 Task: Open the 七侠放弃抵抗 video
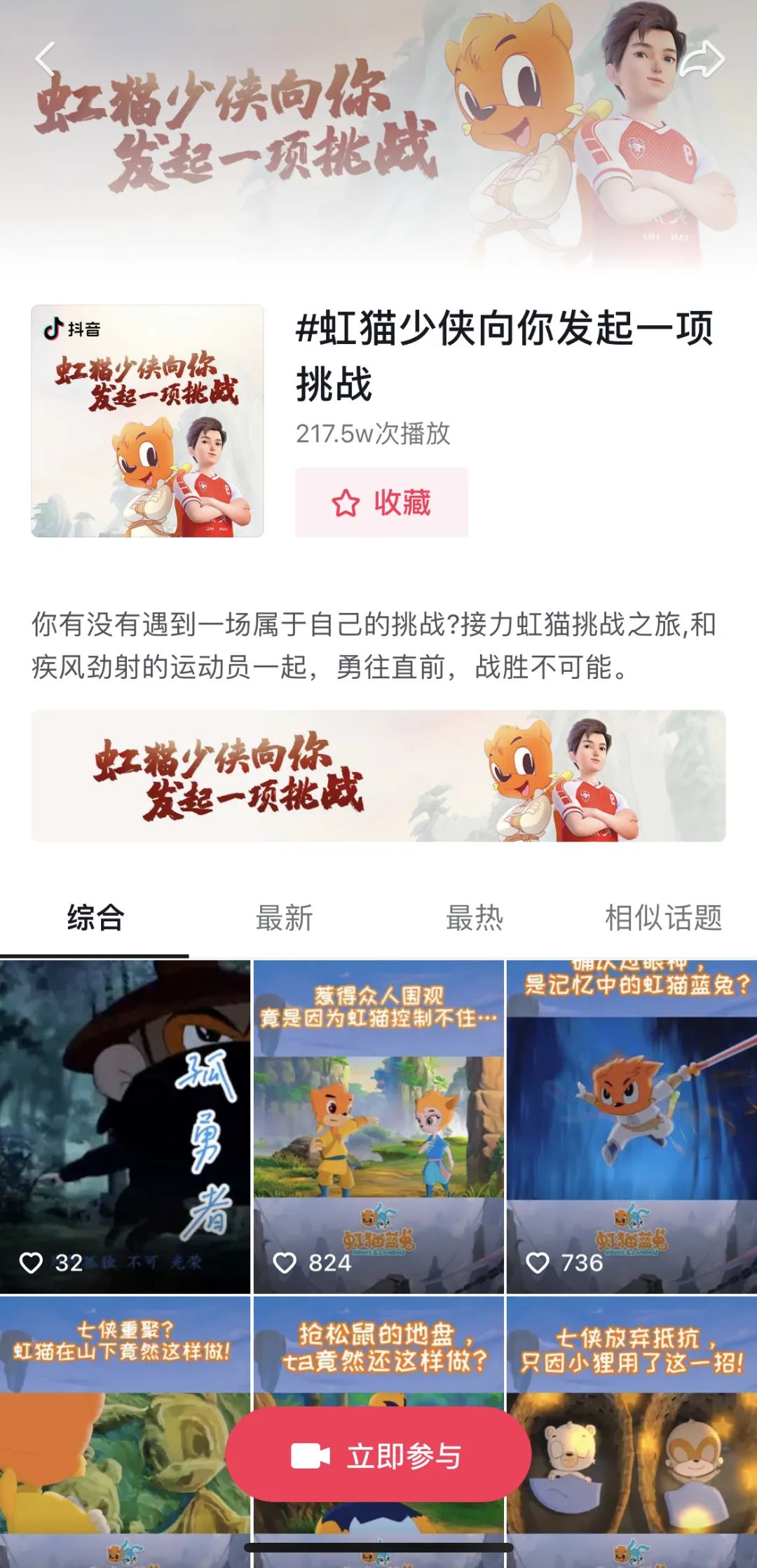coord(632,1429)
